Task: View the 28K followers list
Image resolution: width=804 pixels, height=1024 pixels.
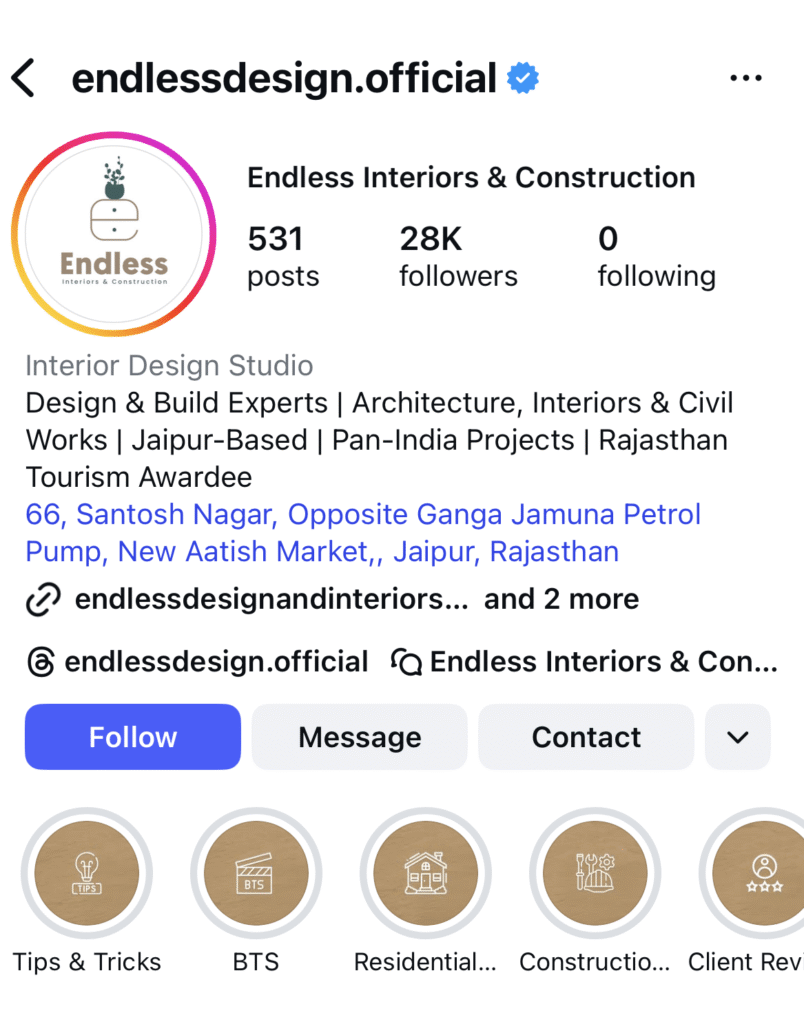Action: click(x=458, y=256)
